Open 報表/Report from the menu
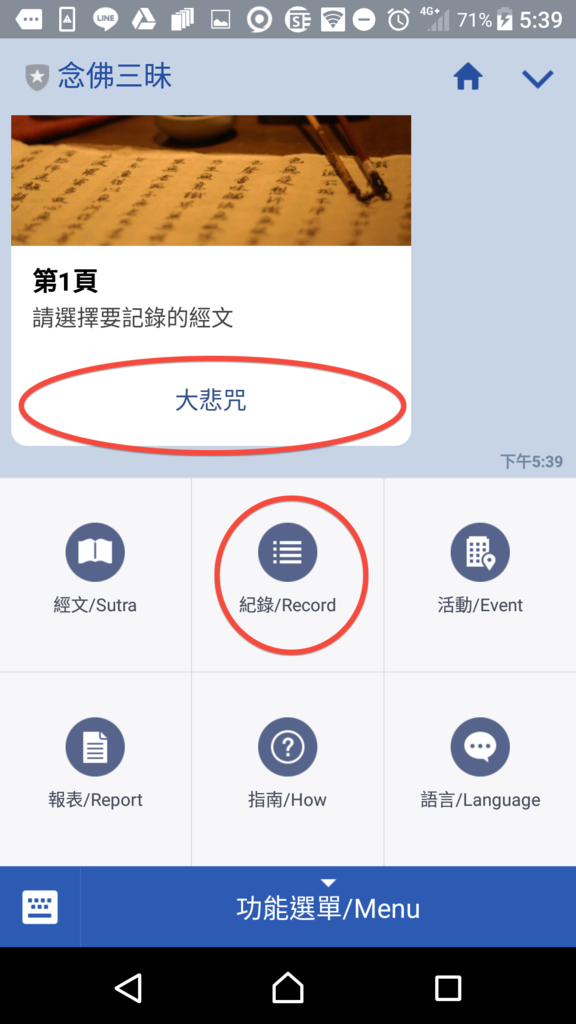Viewport: 576px width, 1024px height. point(95,769)
